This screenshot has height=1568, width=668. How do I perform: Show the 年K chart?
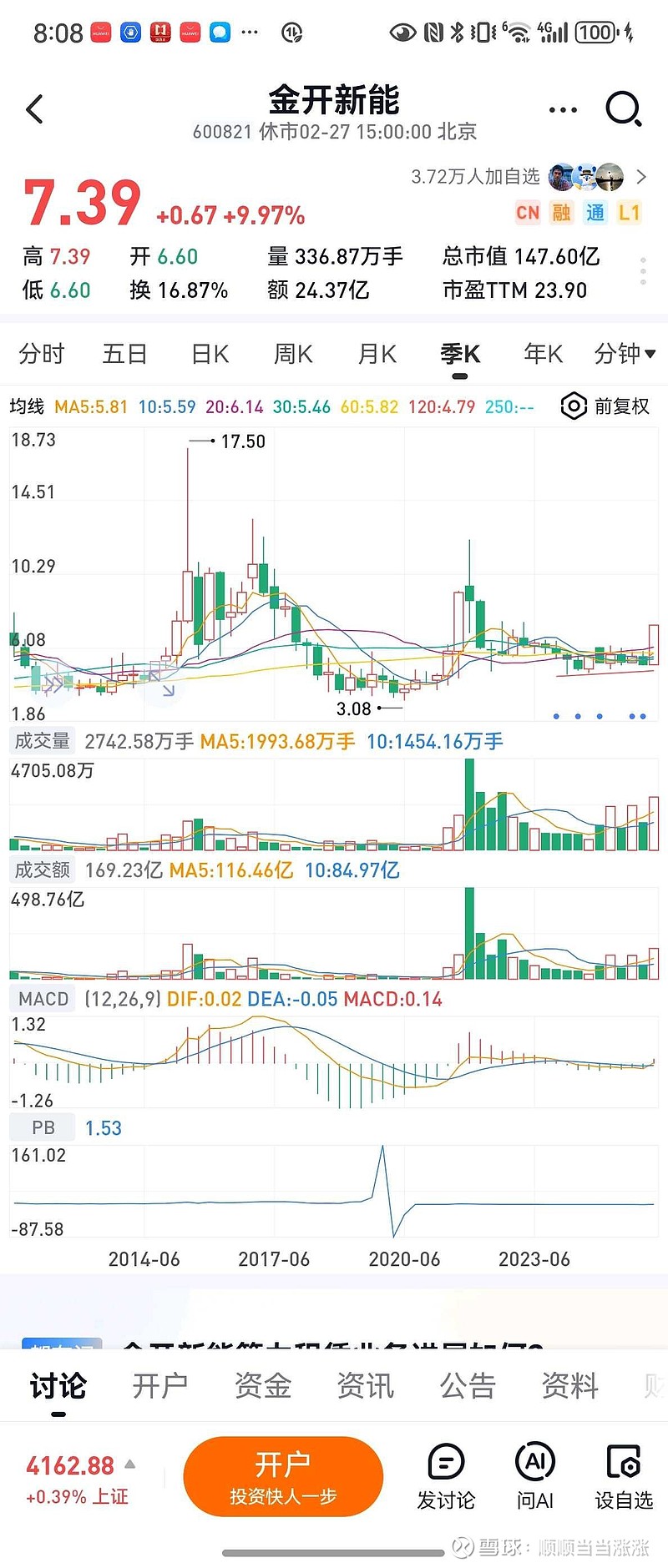pyautogui.click(x=543, y=354)
